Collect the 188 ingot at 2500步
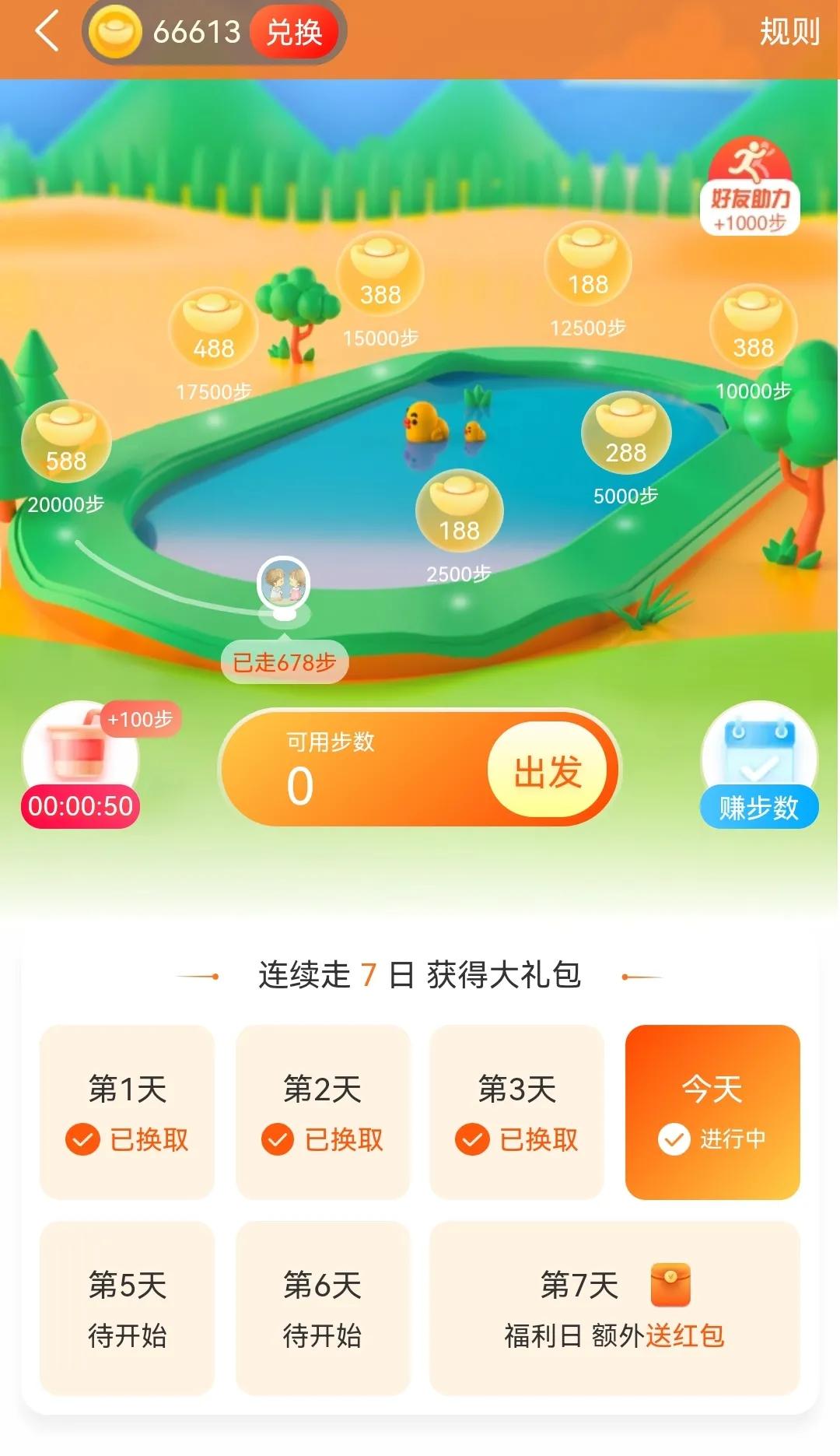Image resolution: width=840 pixels, height=1456 pixels. coord(460,510)
